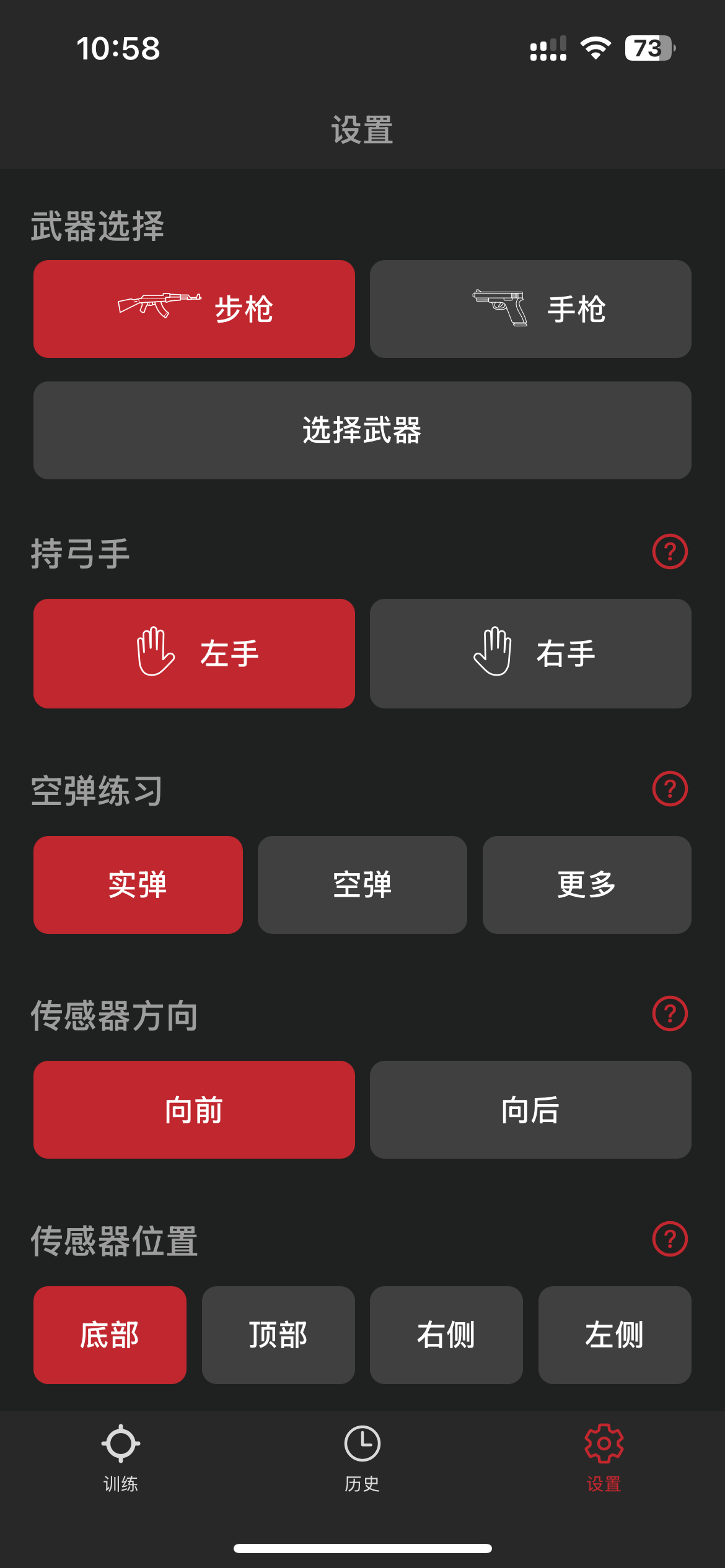
Task: Select 步枪 (rifle) as weapon type
Action: 194,309
